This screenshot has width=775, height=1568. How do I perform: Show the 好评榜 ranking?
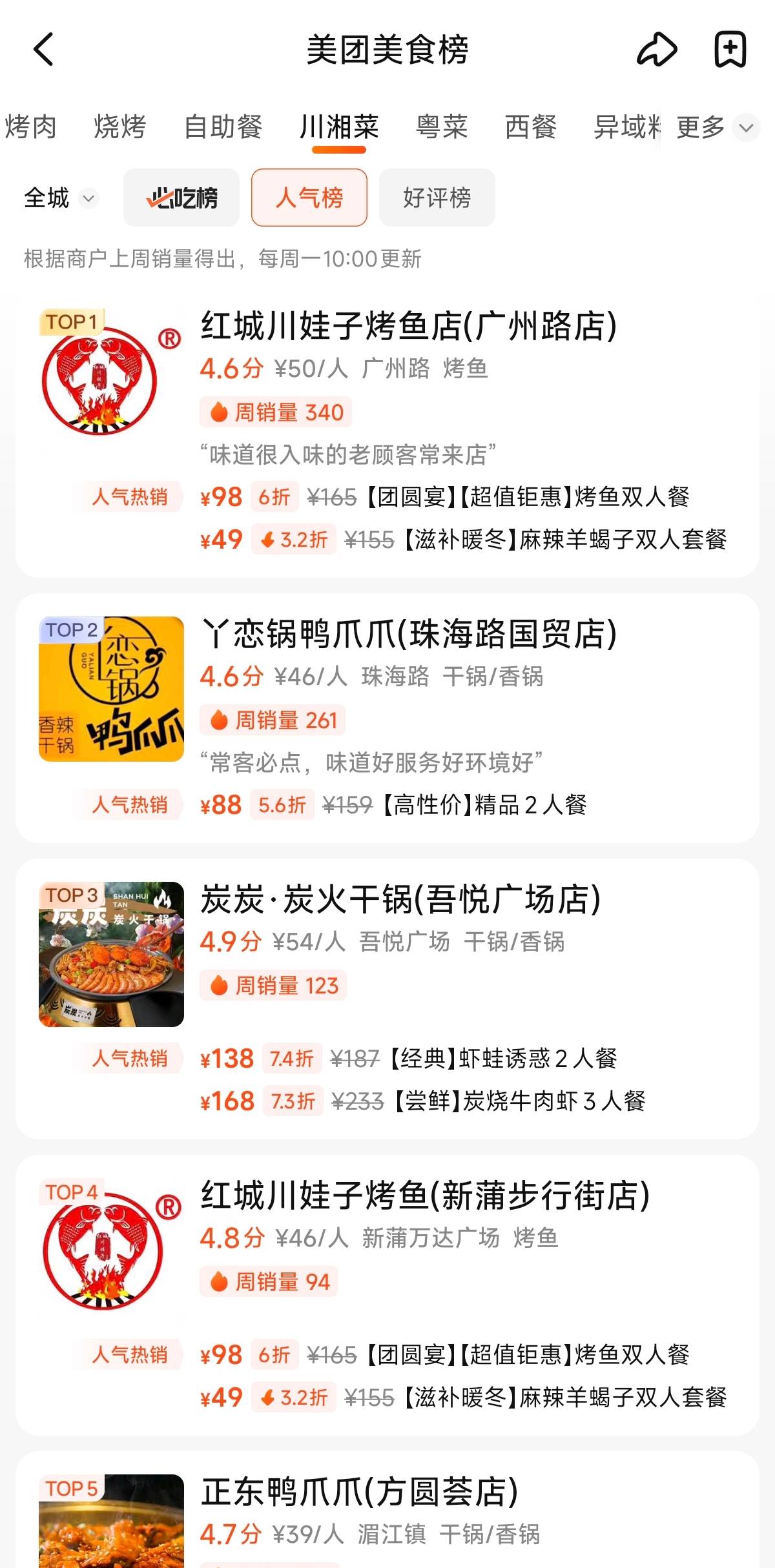point(437,198)
